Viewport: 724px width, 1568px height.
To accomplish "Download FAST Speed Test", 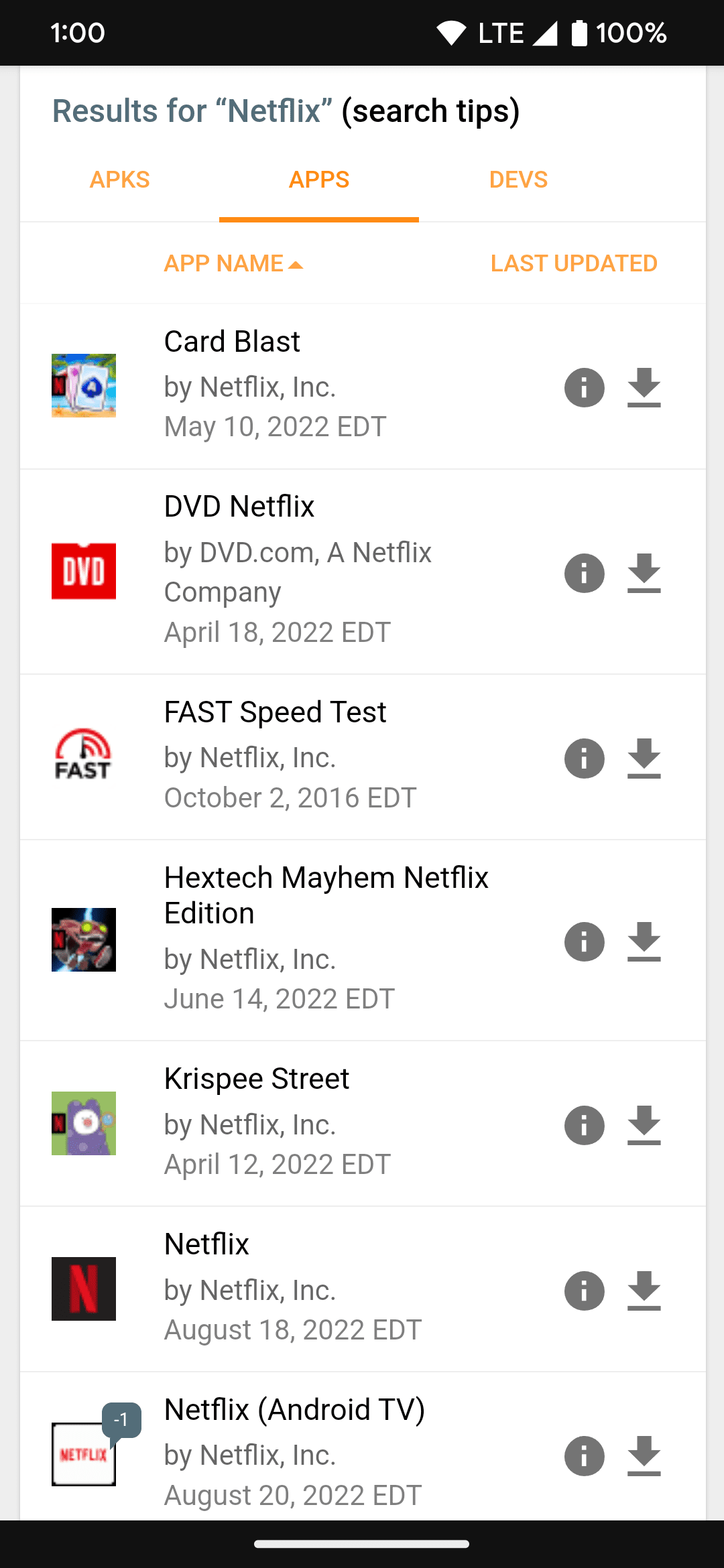I will click(x=644, y=759).
